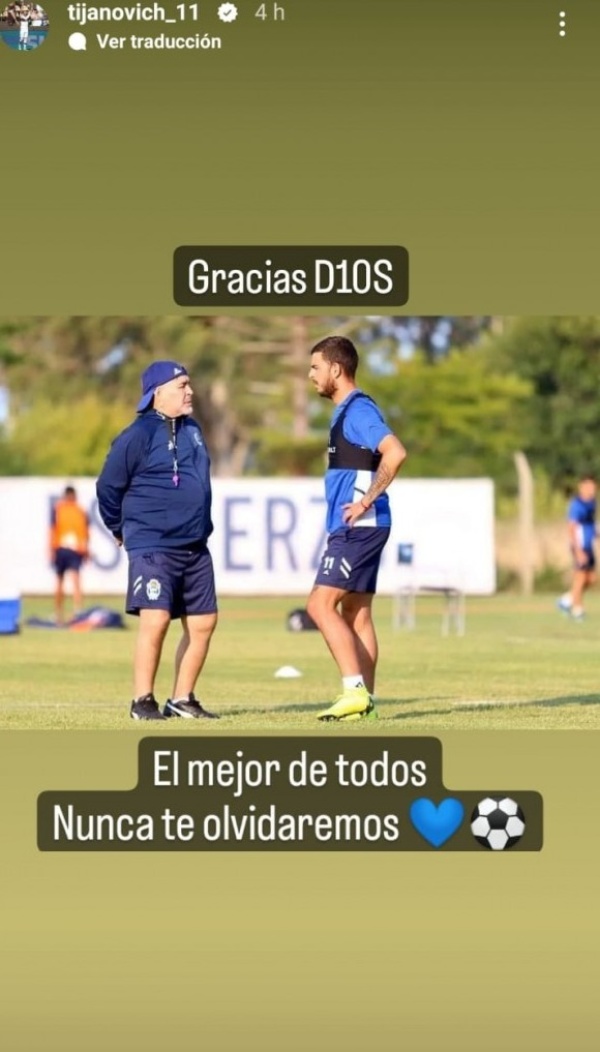The width and height of the screenshot is (600, 1052).
Task: Open tijanovich_11's profile picture
Action: pos(24,25)
